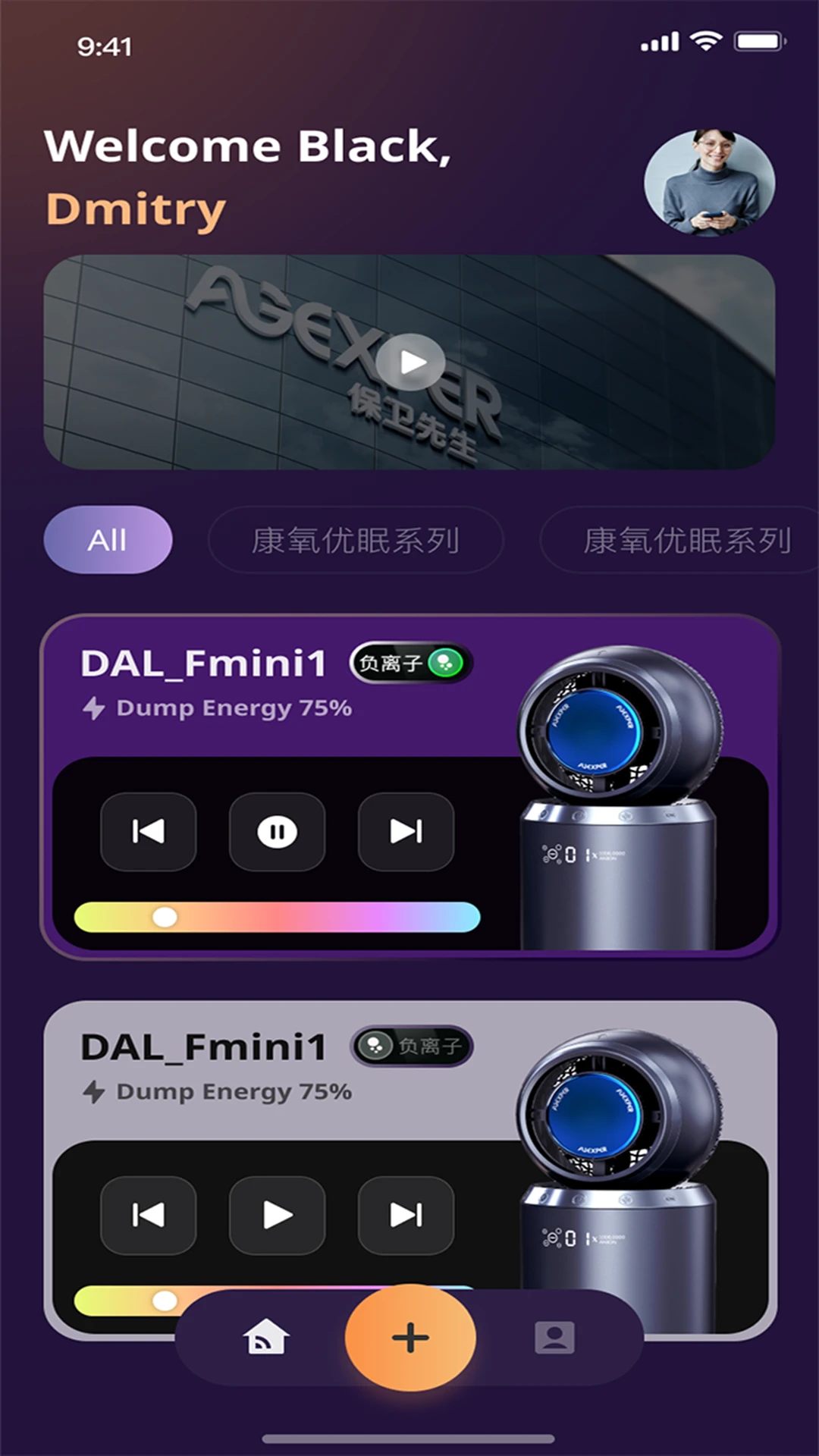Tap the color slider on the purple card

(277, 917)
